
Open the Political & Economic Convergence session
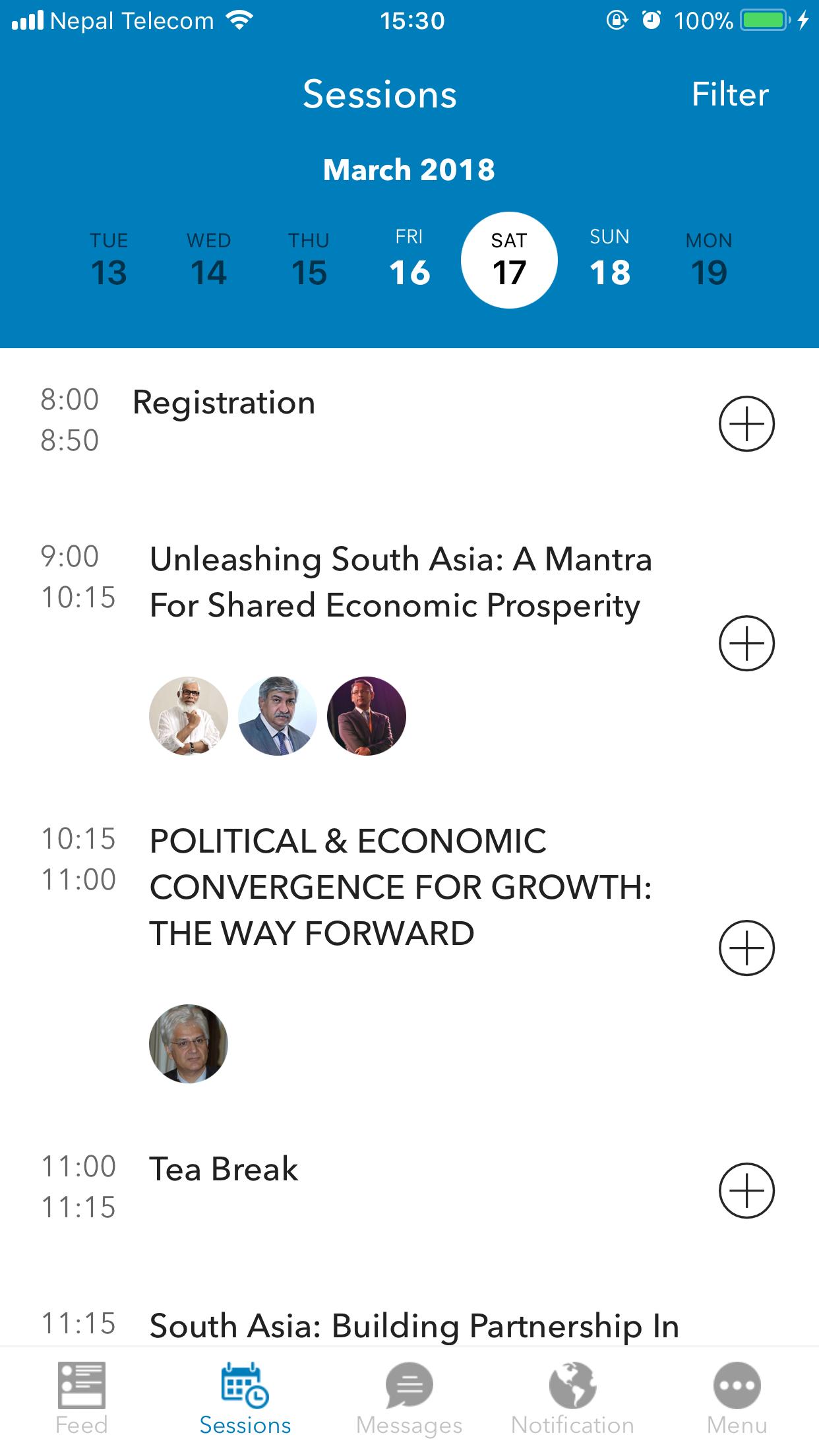point(400,887)
